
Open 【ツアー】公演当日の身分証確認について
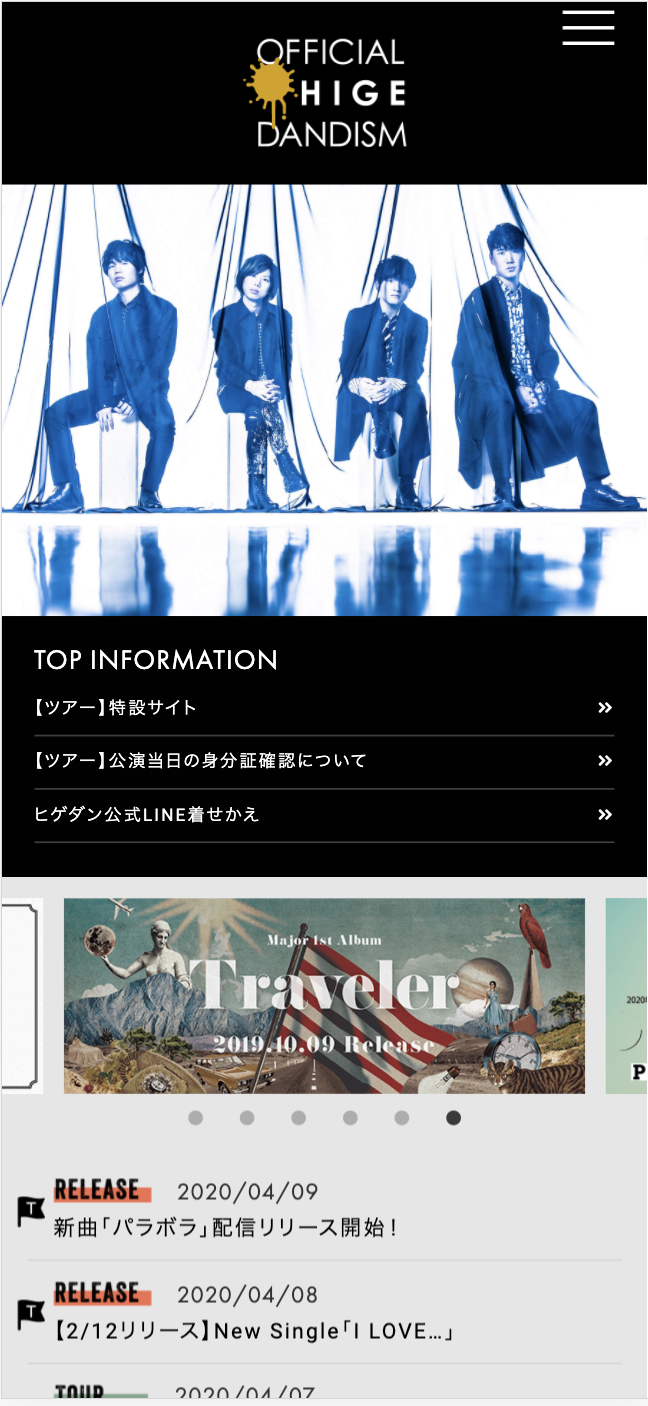323,761
